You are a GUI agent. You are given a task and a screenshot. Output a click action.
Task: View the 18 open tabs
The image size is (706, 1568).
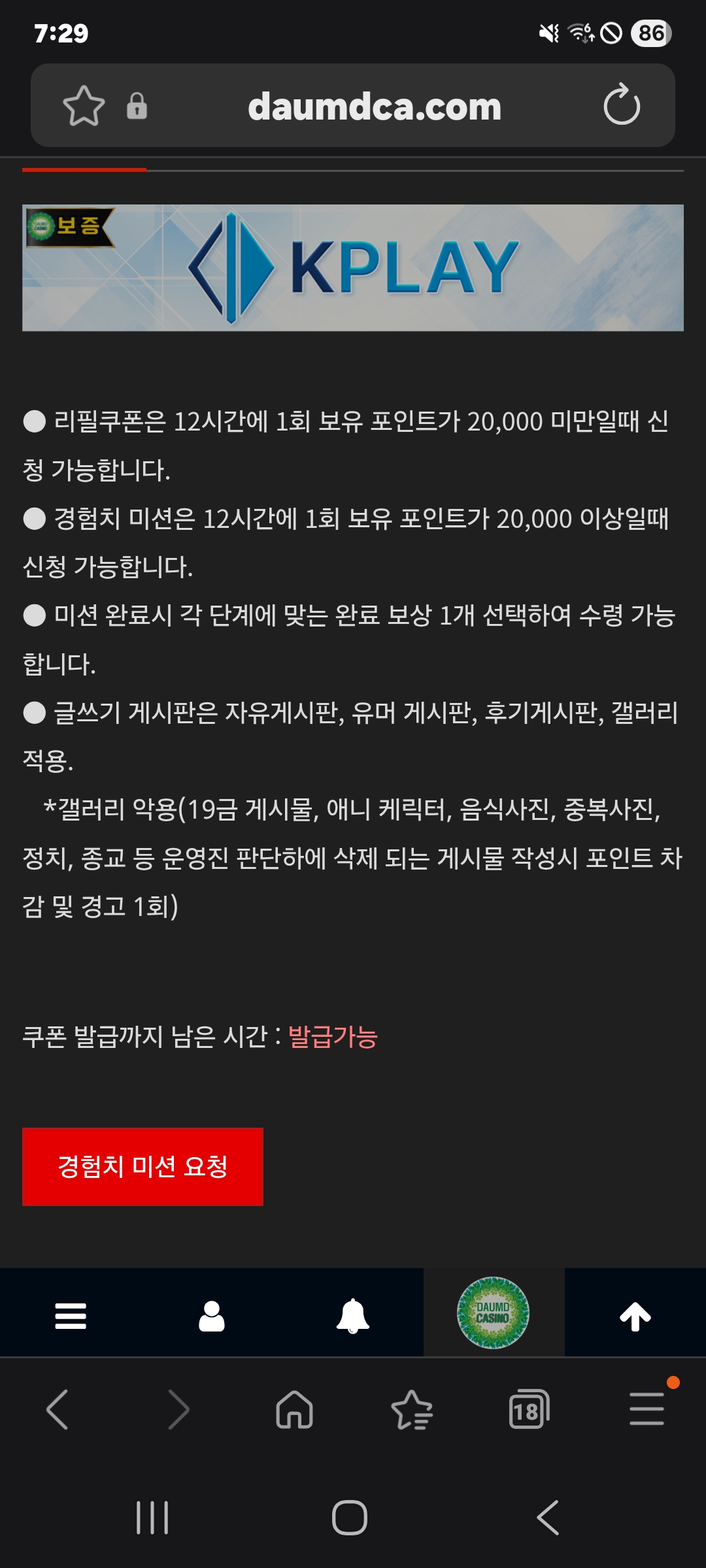tap(529, 1409)
